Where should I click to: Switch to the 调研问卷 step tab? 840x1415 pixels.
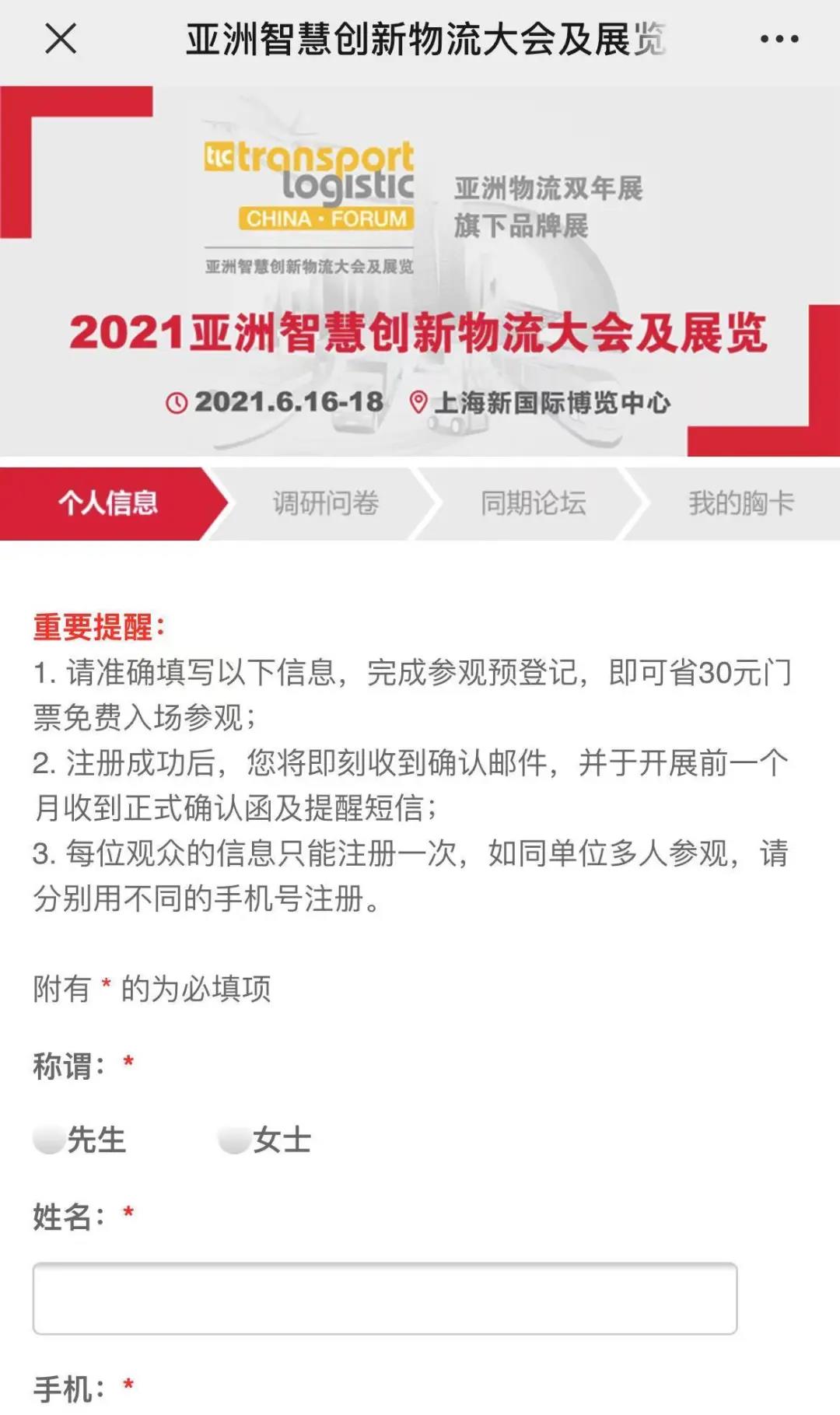pos(325,503)
